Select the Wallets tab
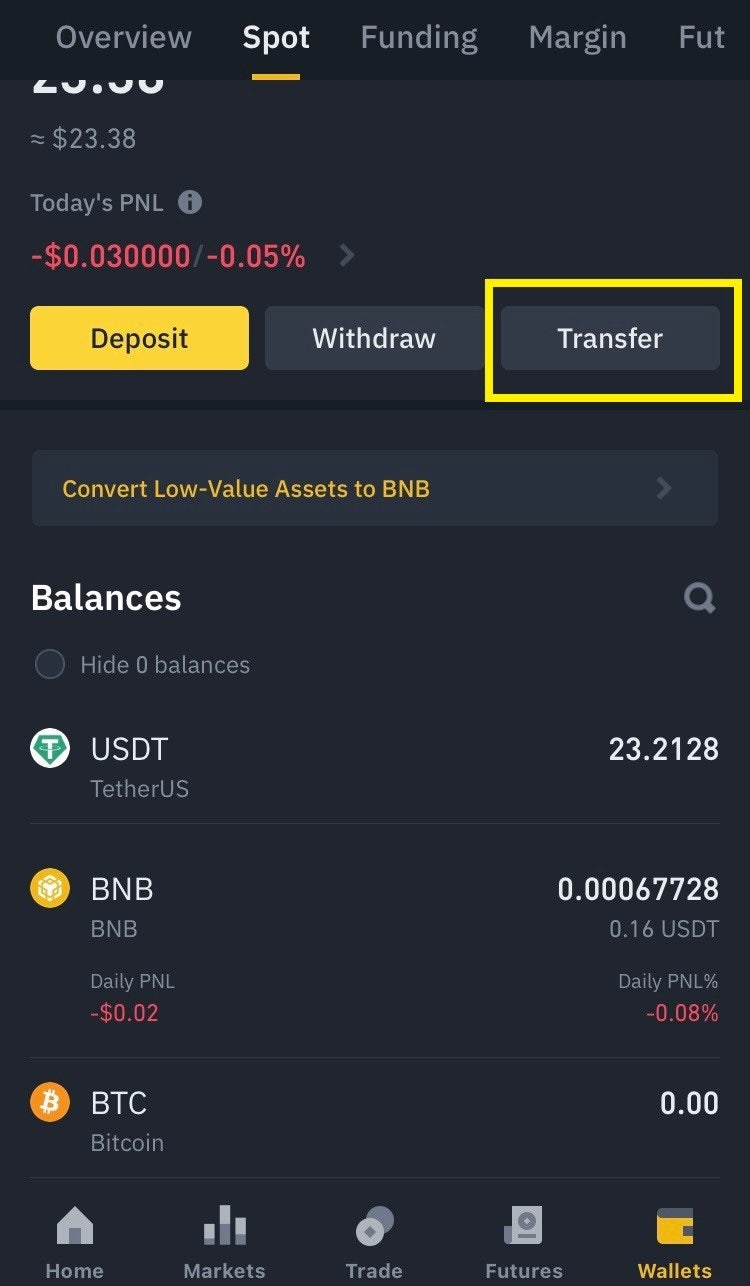Screen dimensions: 750x1286 (674, 1243)
